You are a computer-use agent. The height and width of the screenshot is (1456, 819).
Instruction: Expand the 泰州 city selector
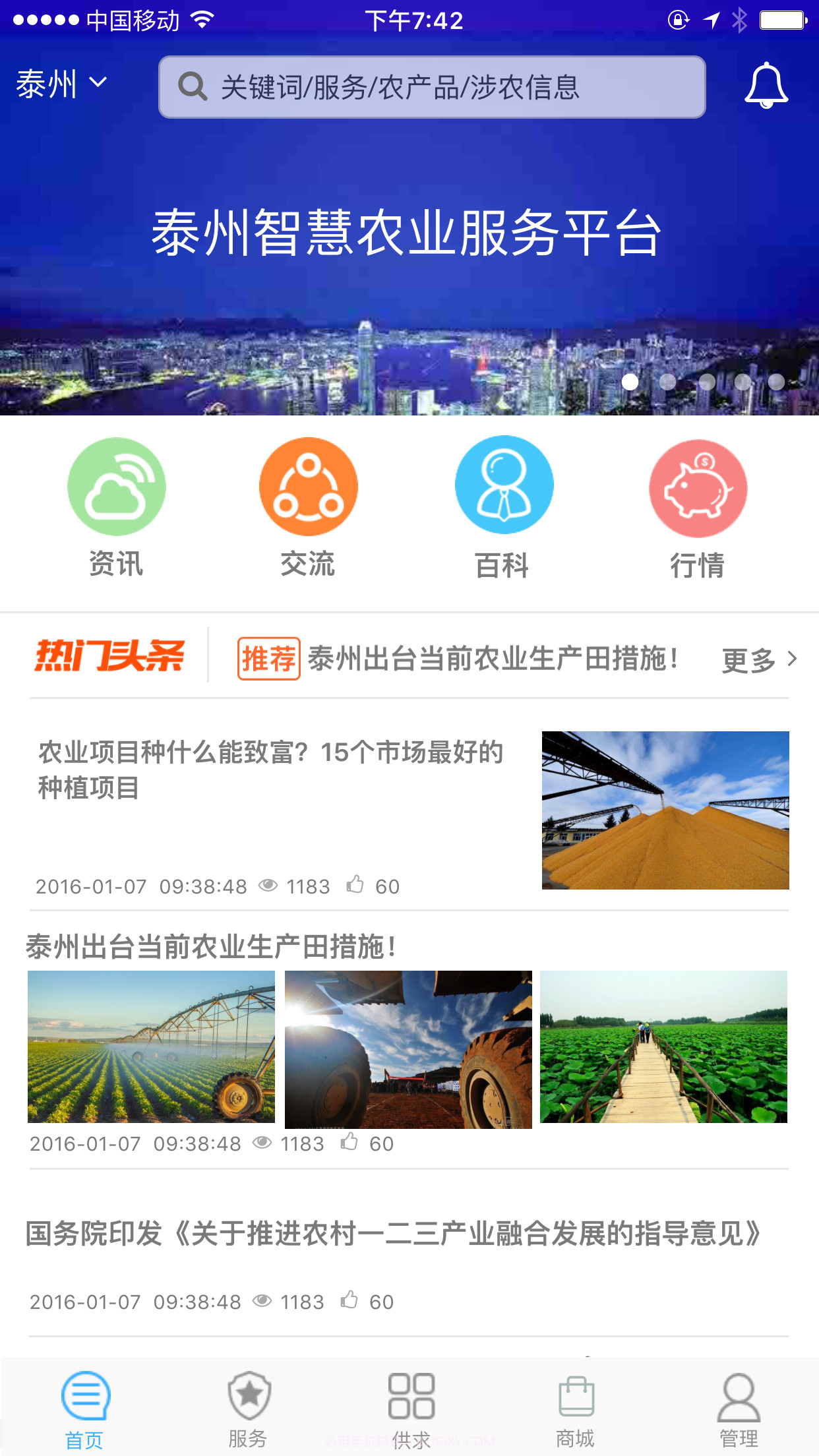(x=58, y=82)
